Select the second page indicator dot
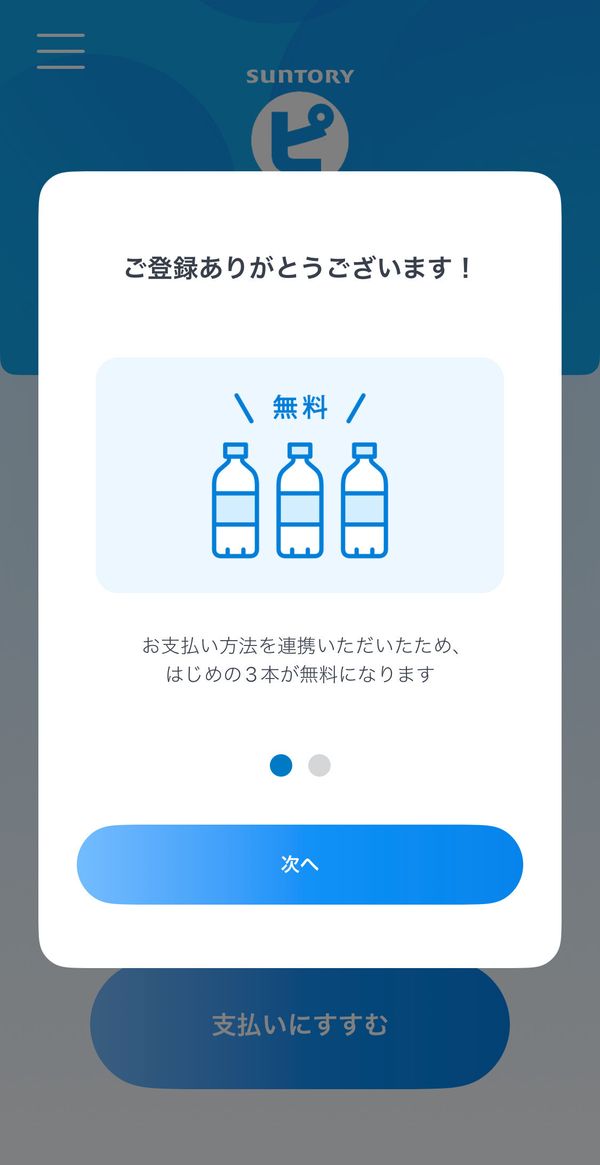The height and width of the screenshot is (1165, 600). pos(319,765)
